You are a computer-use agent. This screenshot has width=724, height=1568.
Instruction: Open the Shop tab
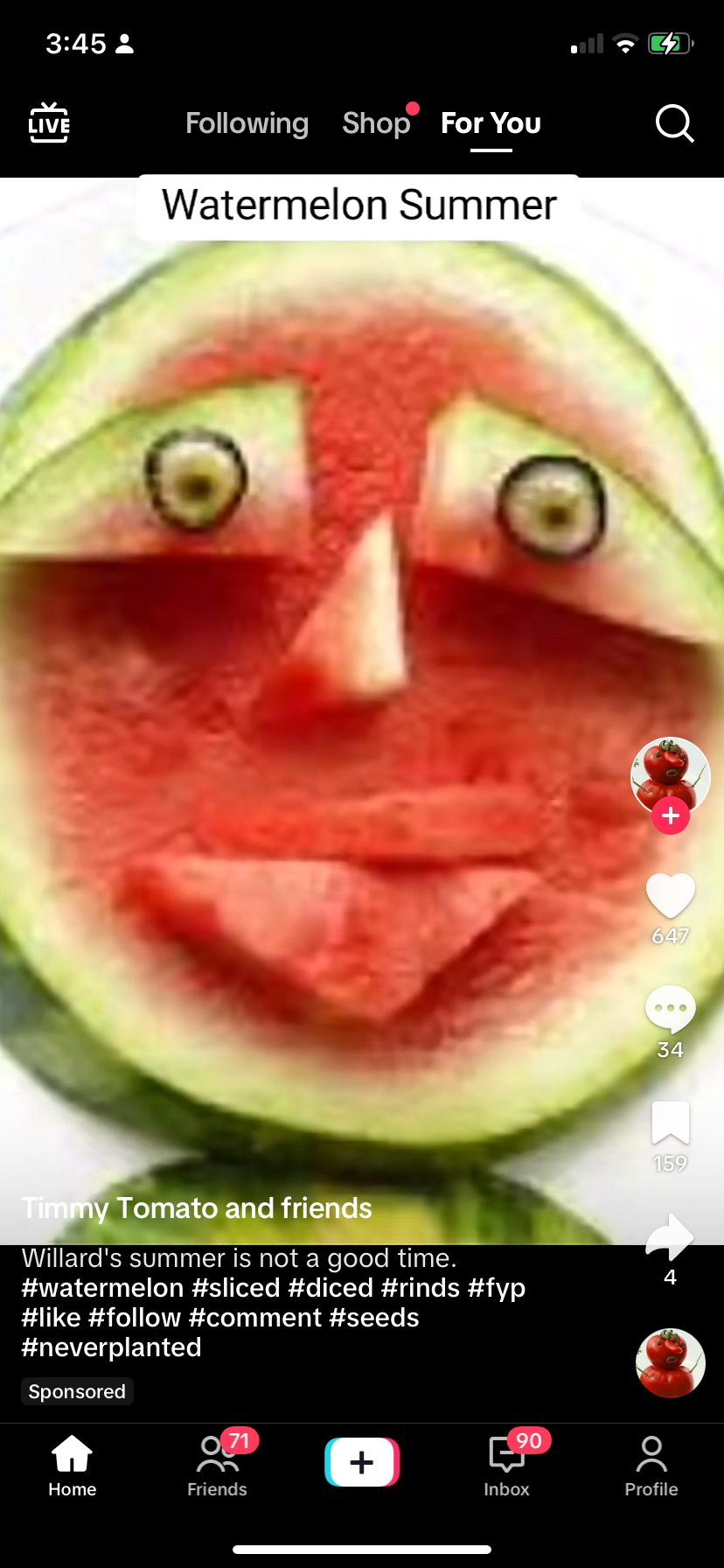pyautogui.click(x=376, y=123)
